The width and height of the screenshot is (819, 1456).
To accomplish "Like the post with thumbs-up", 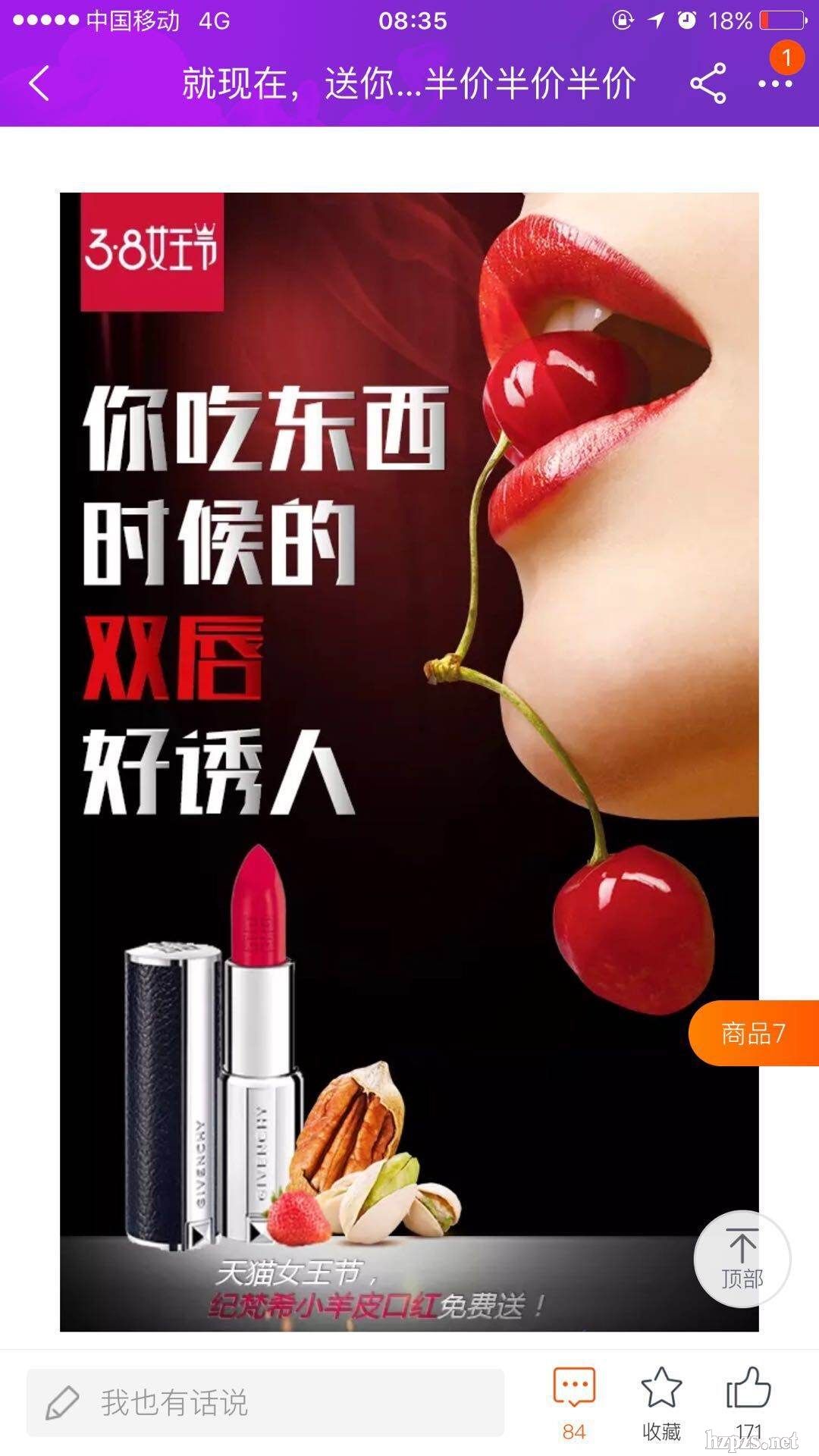I will (748, 1402).
